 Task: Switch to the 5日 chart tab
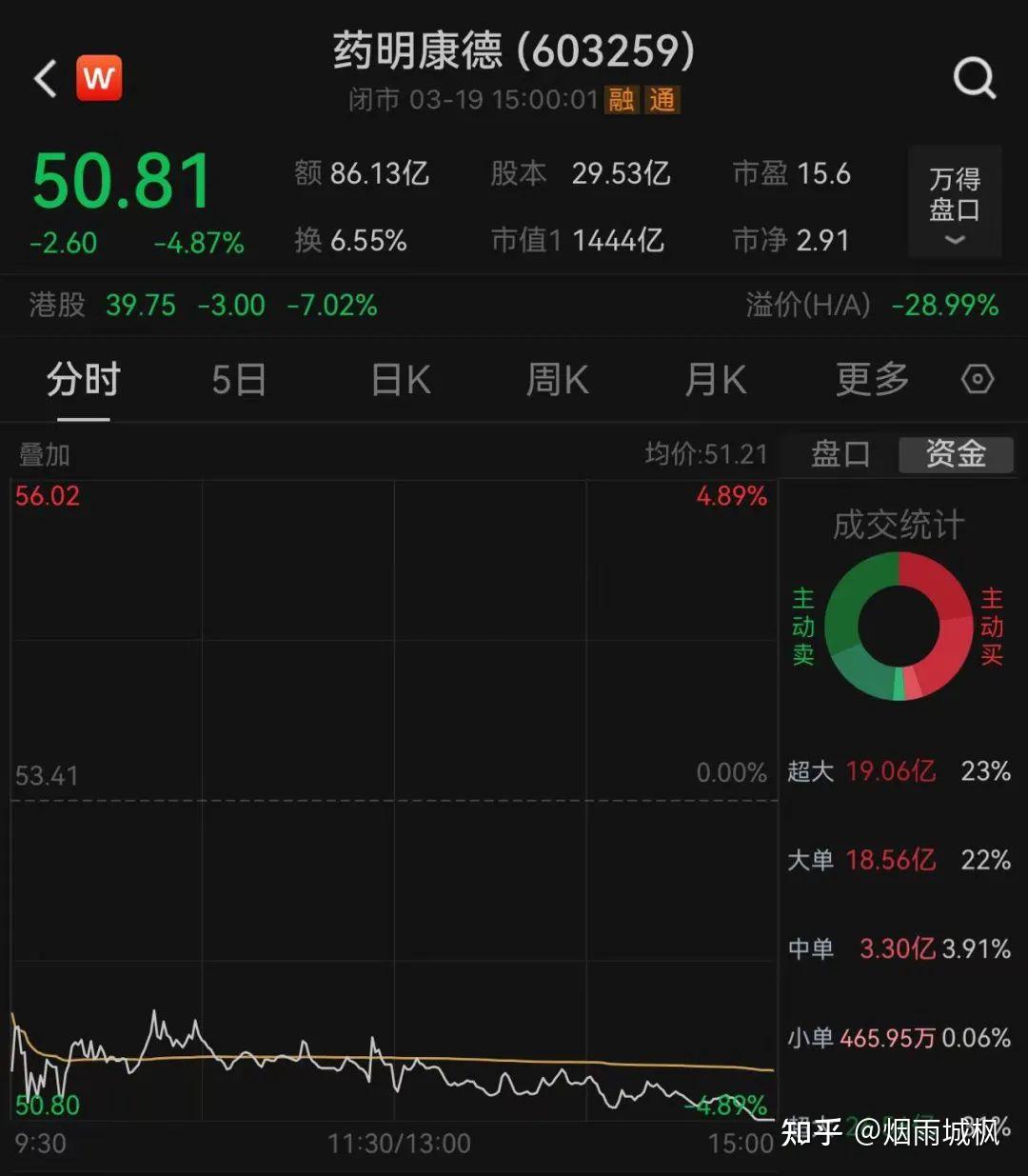(238, 381)
